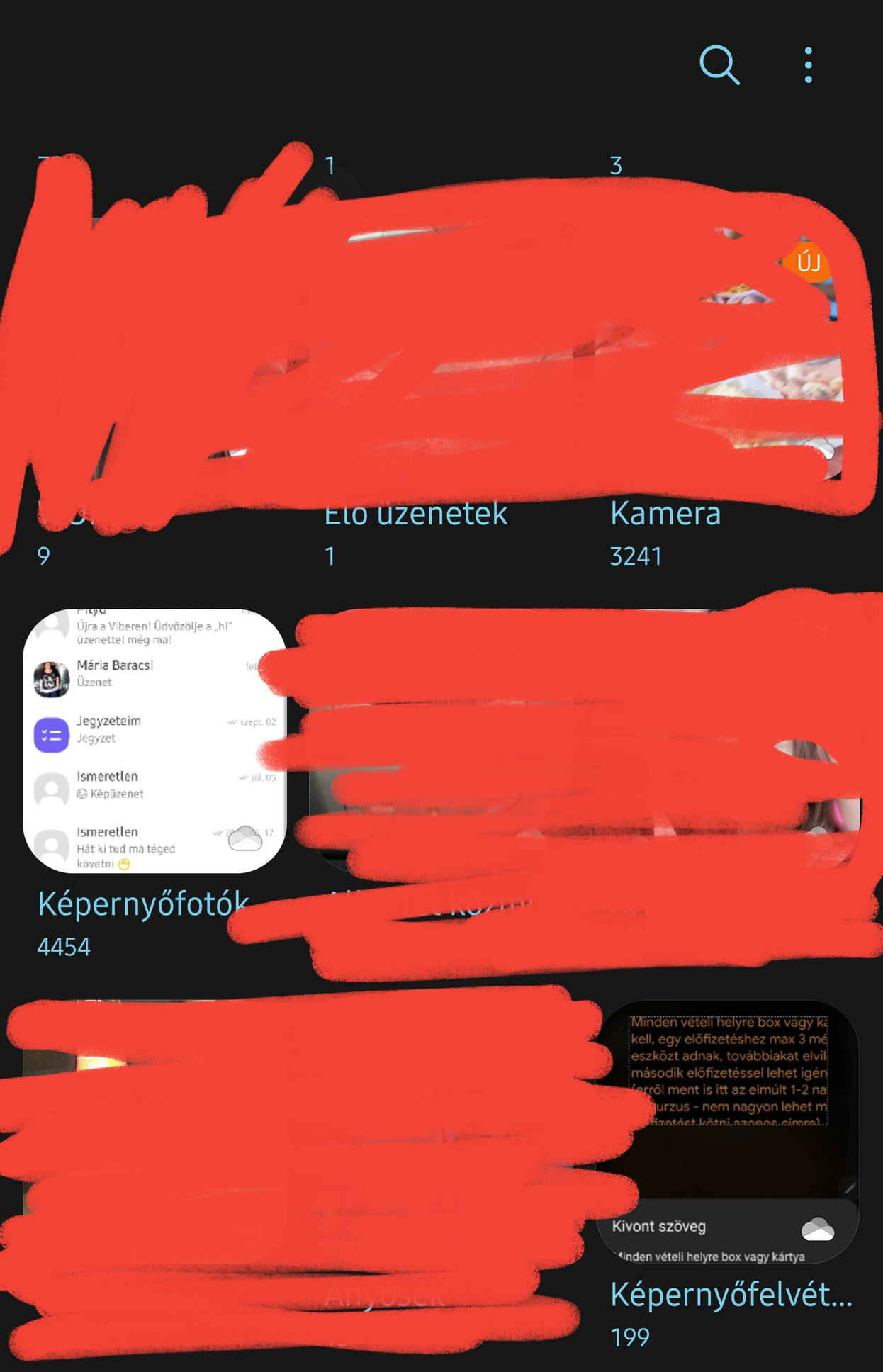
Task: Open the gallery search
Action: tap(719, 65)
